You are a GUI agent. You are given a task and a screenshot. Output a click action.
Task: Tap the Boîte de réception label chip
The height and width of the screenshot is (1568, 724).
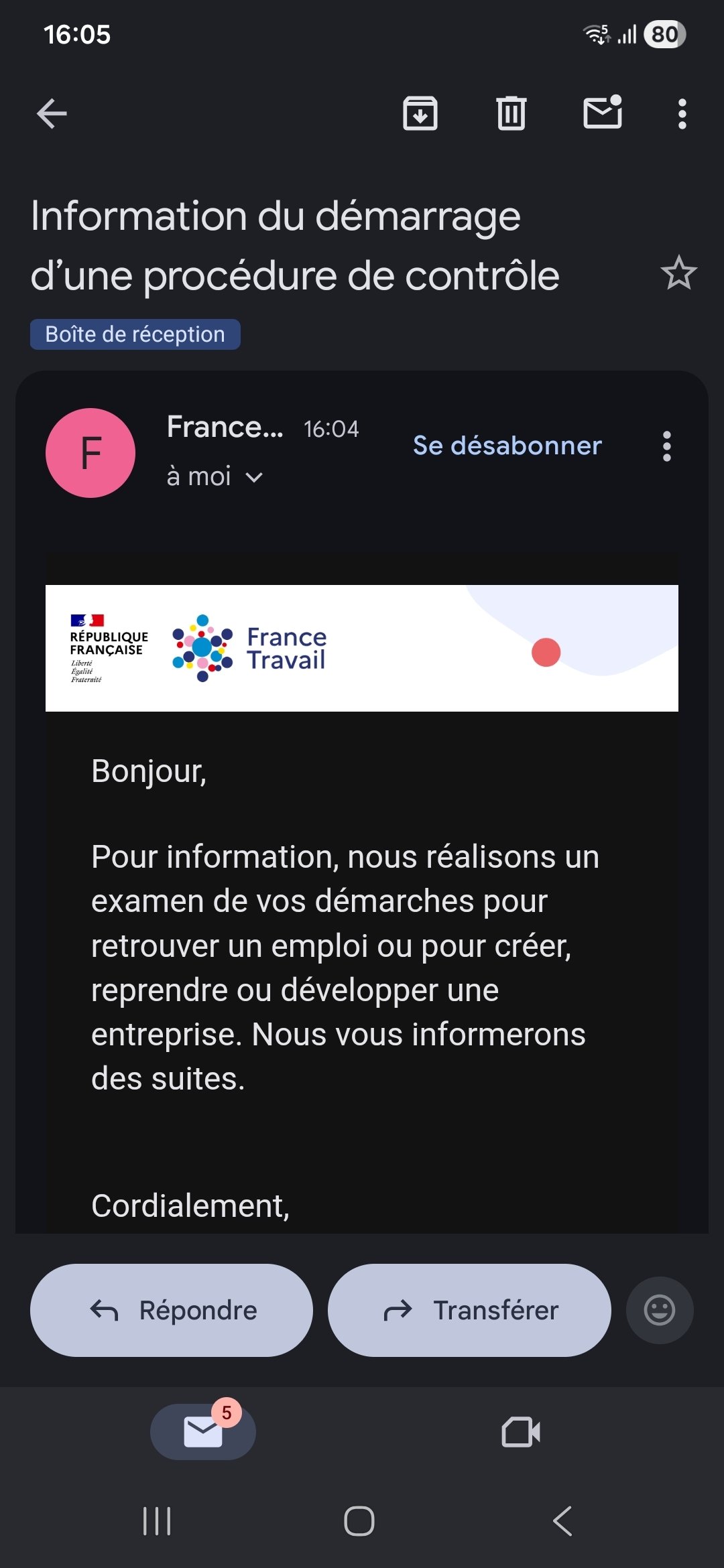tap(135, 334)
